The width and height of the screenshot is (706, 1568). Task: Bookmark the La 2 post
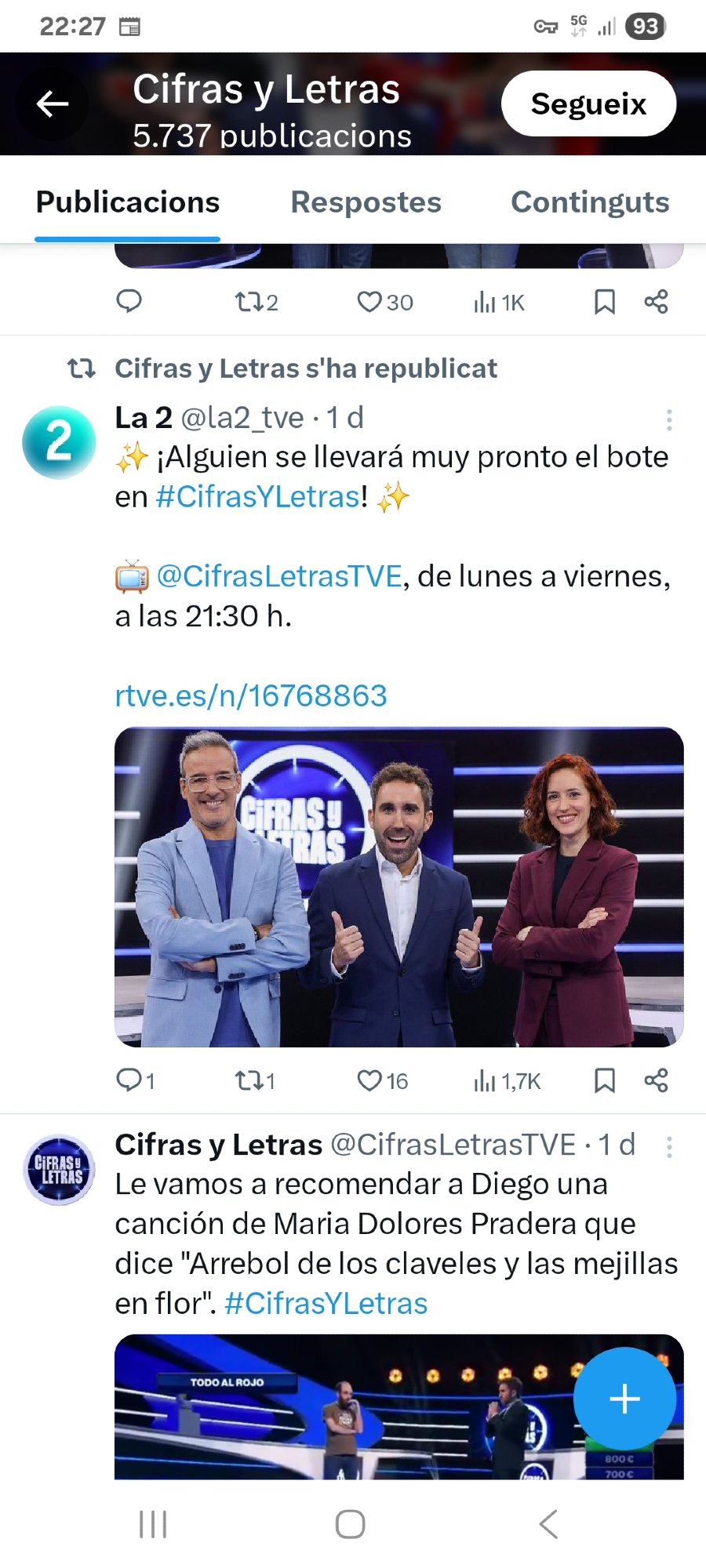coord(604,1081)
